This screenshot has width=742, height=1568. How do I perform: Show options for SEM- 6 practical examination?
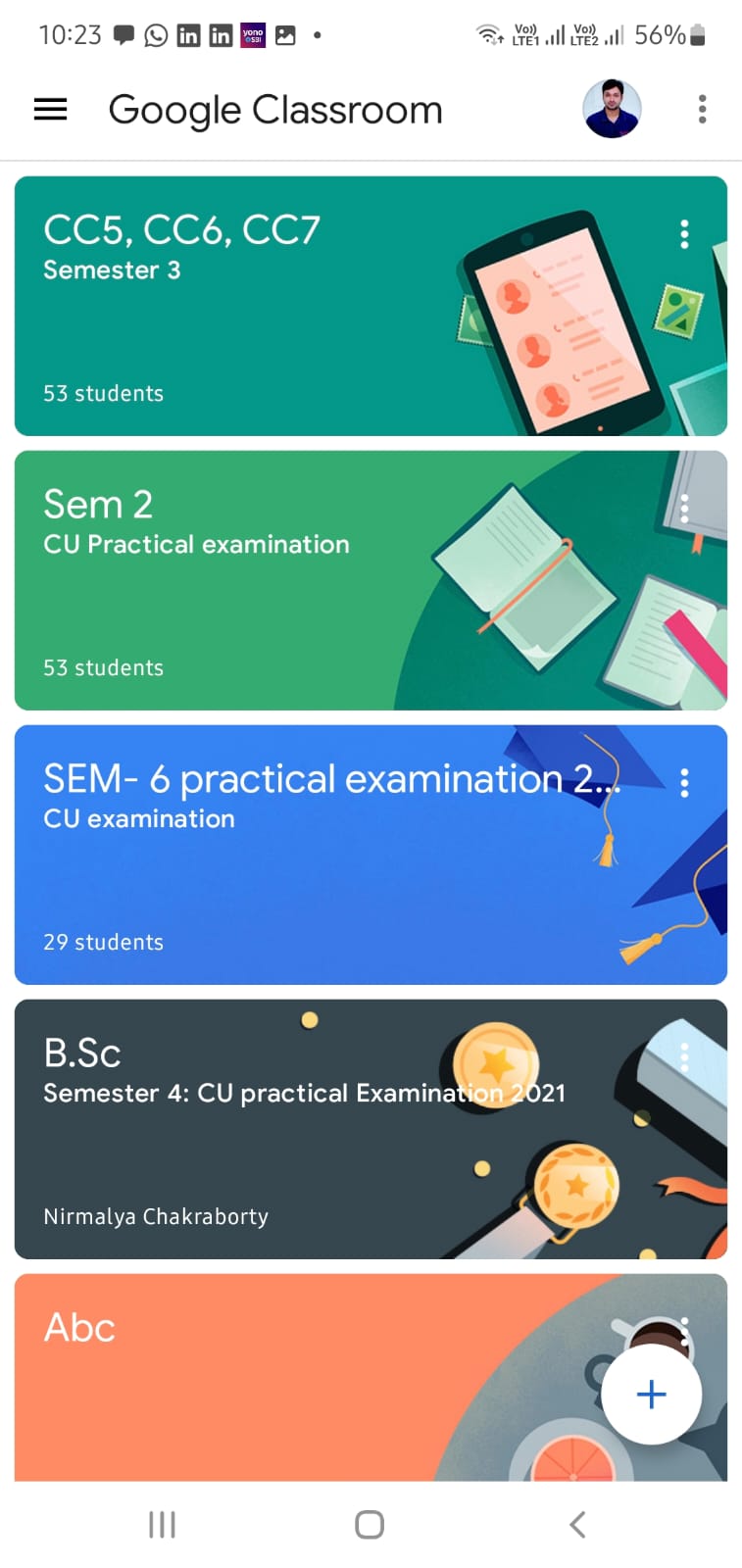pyautogui.click(x=684, y=783)
